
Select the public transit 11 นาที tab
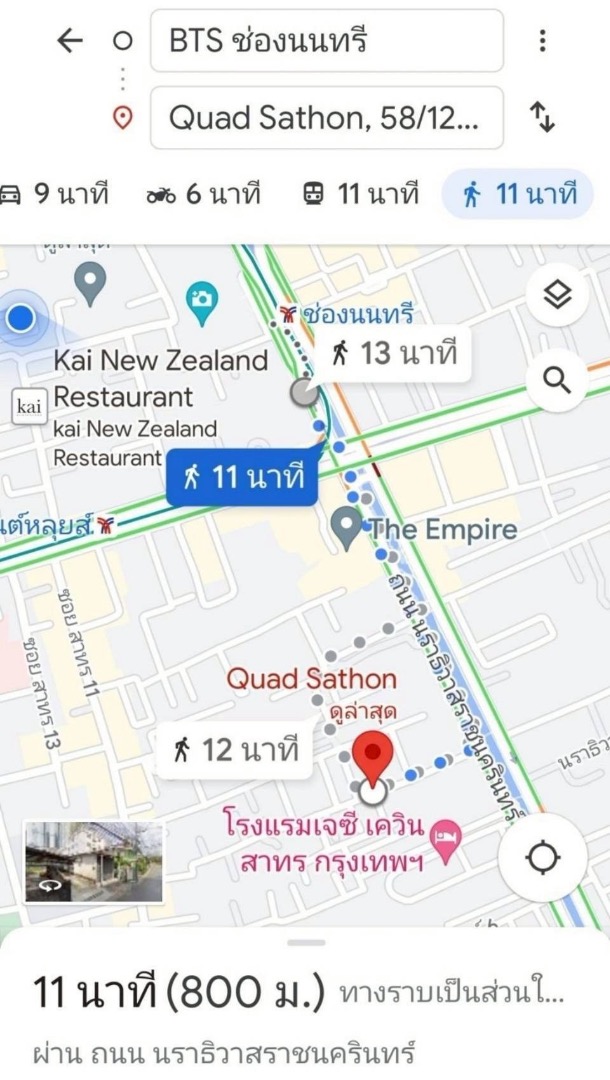(362, 194)
